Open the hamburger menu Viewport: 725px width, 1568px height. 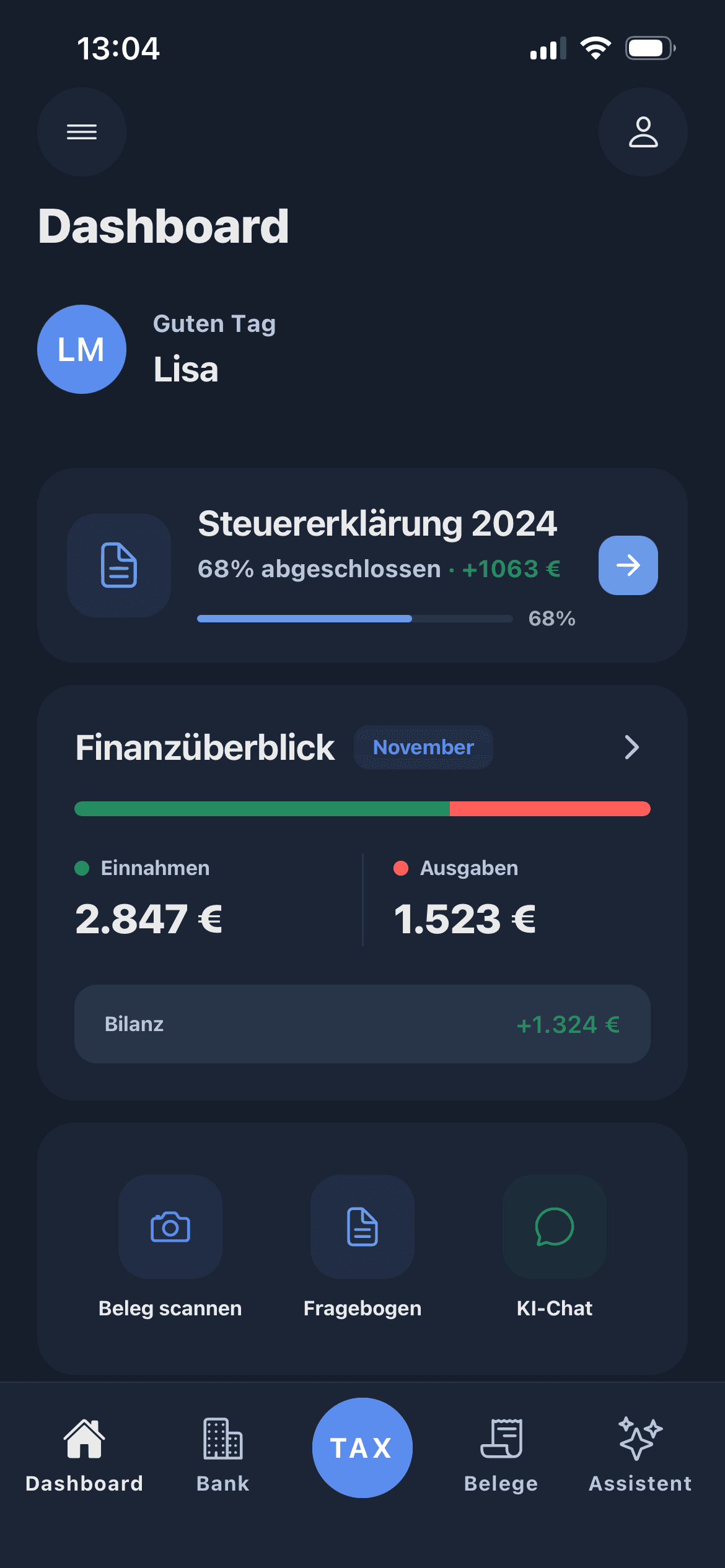point(81,131)
